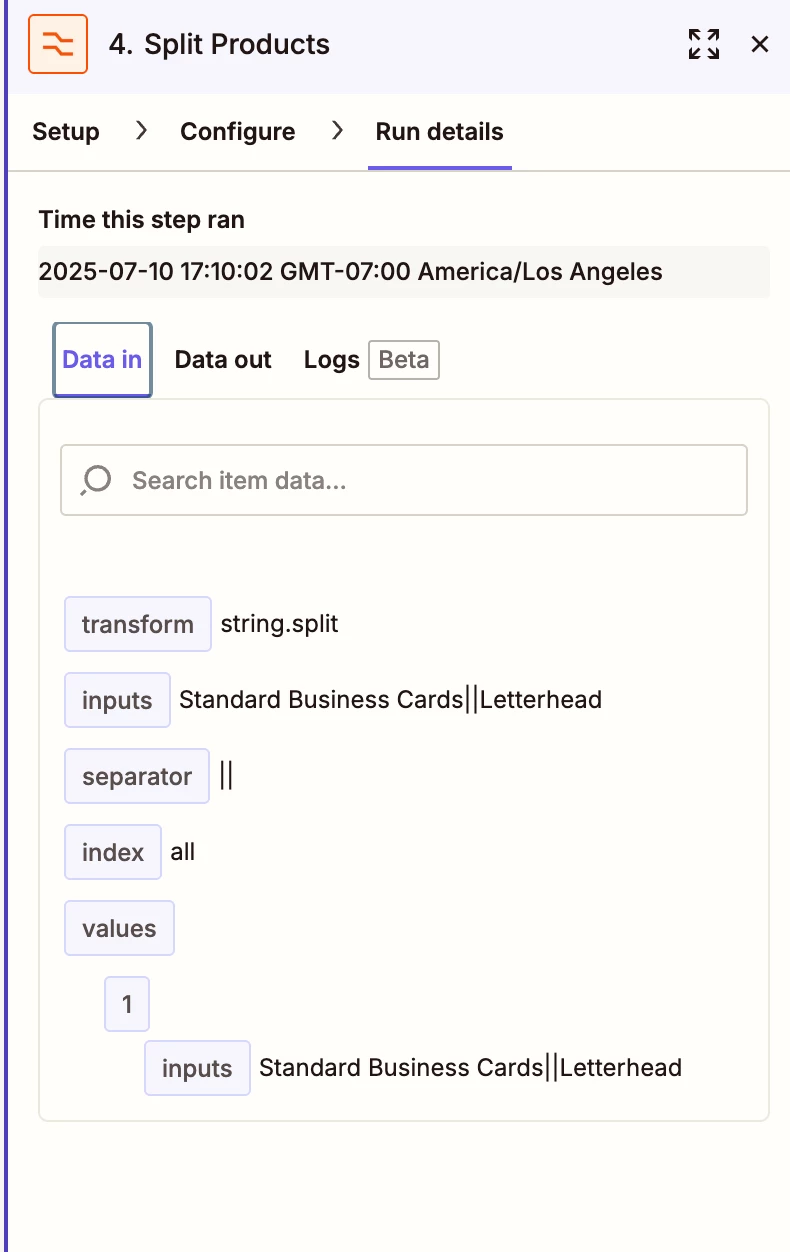
Task: Select the Run details tab
Action: (x=439, y=132)
